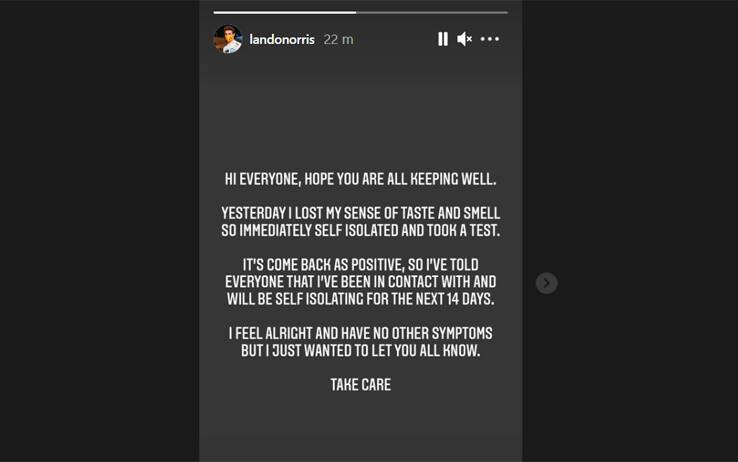Image resolution: width=738 pixels, height=462 pixels.
Task: Unmute the story audio
Action: pos(465,39)
